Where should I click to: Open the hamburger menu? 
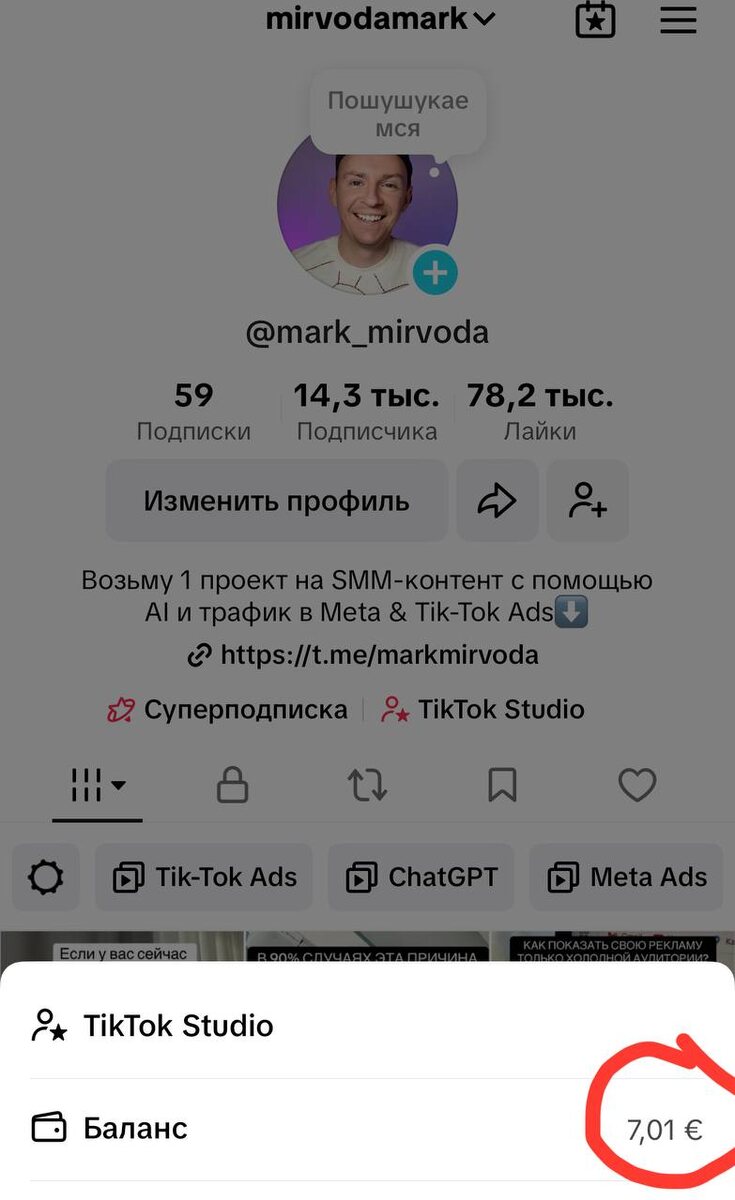[x=678, y=20]
